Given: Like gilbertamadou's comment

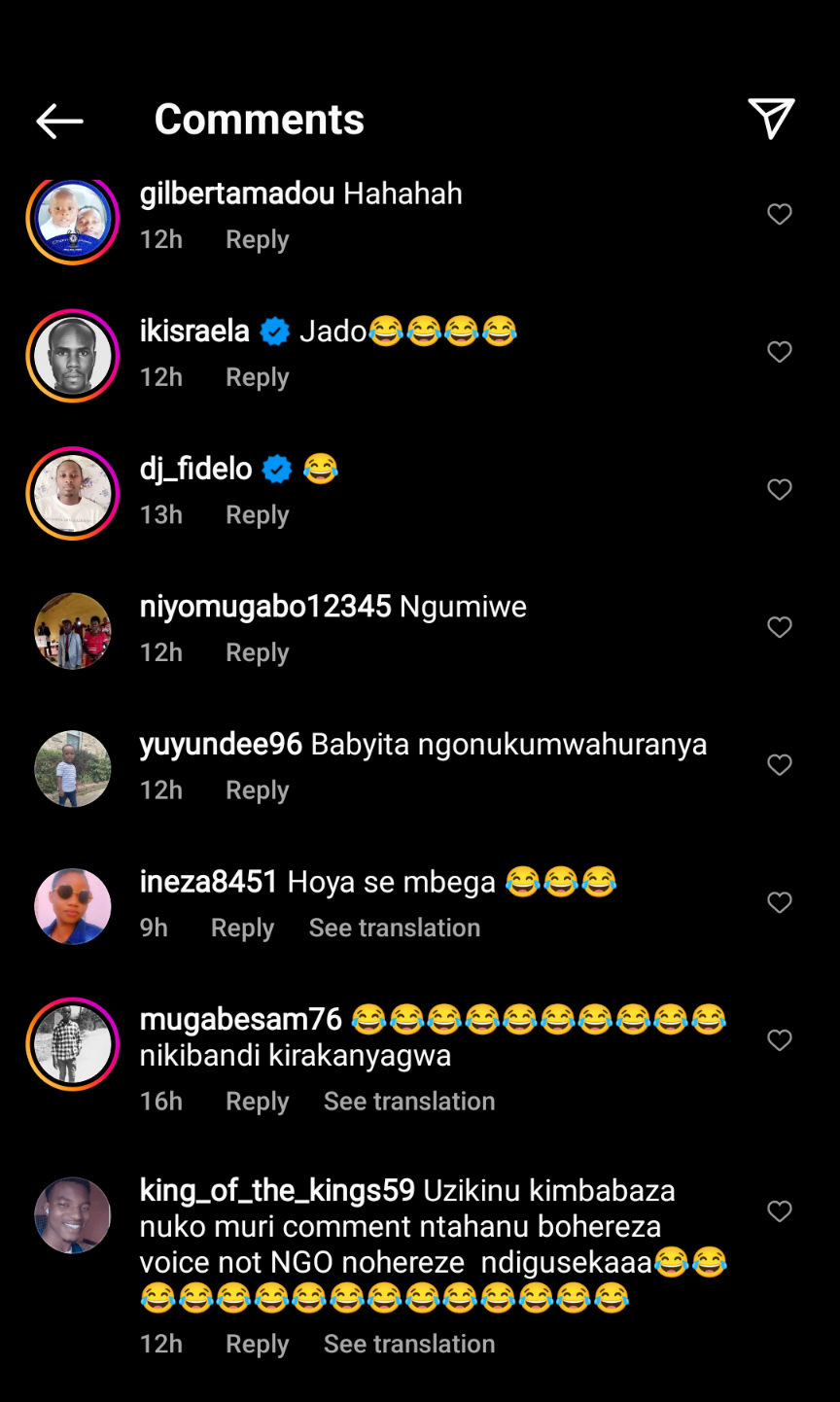Looking at the screenshot, I should [780, 214].
